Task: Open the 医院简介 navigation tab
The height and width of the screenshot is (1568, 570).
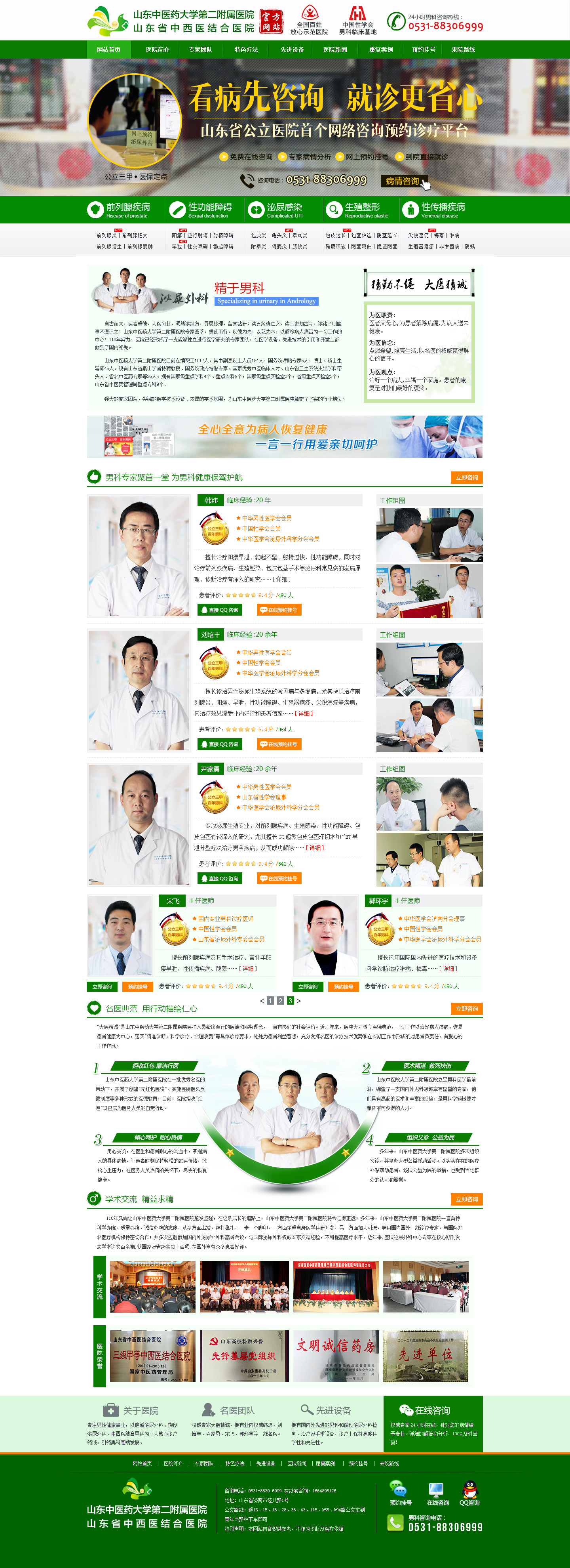Action: (158, 50)
